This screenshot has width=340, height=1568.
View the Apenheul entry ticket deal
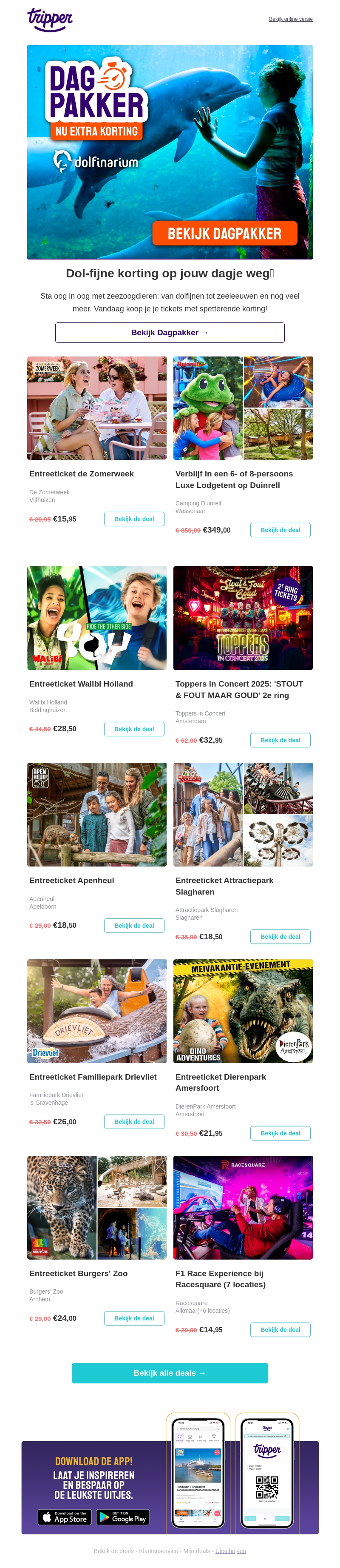pos(134,925)
